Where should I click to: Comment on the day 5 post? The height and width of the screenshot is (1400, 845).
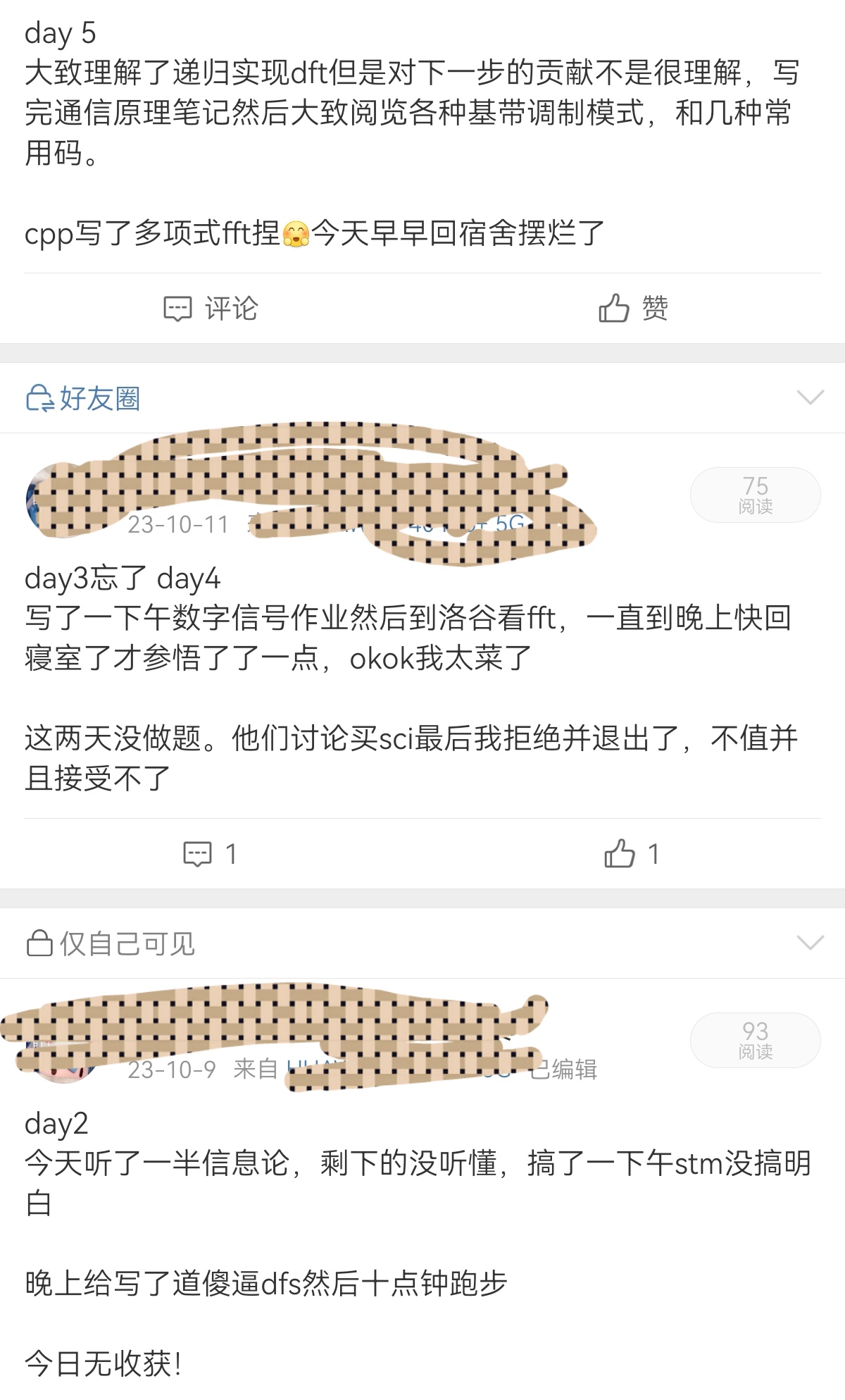(211, 309)
